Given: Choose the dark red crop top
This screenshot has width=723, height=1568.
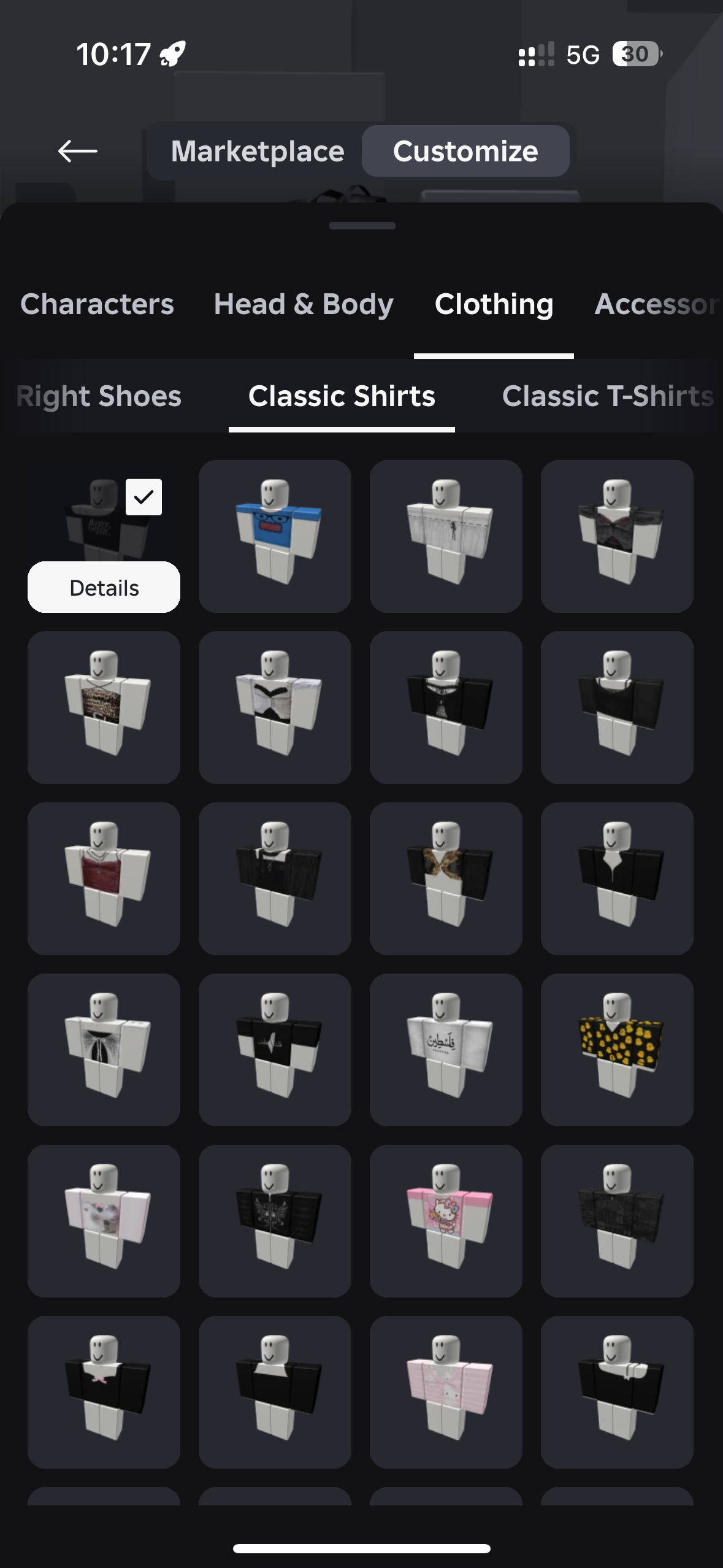Looking at the screenshot, I should coord(104,878).
